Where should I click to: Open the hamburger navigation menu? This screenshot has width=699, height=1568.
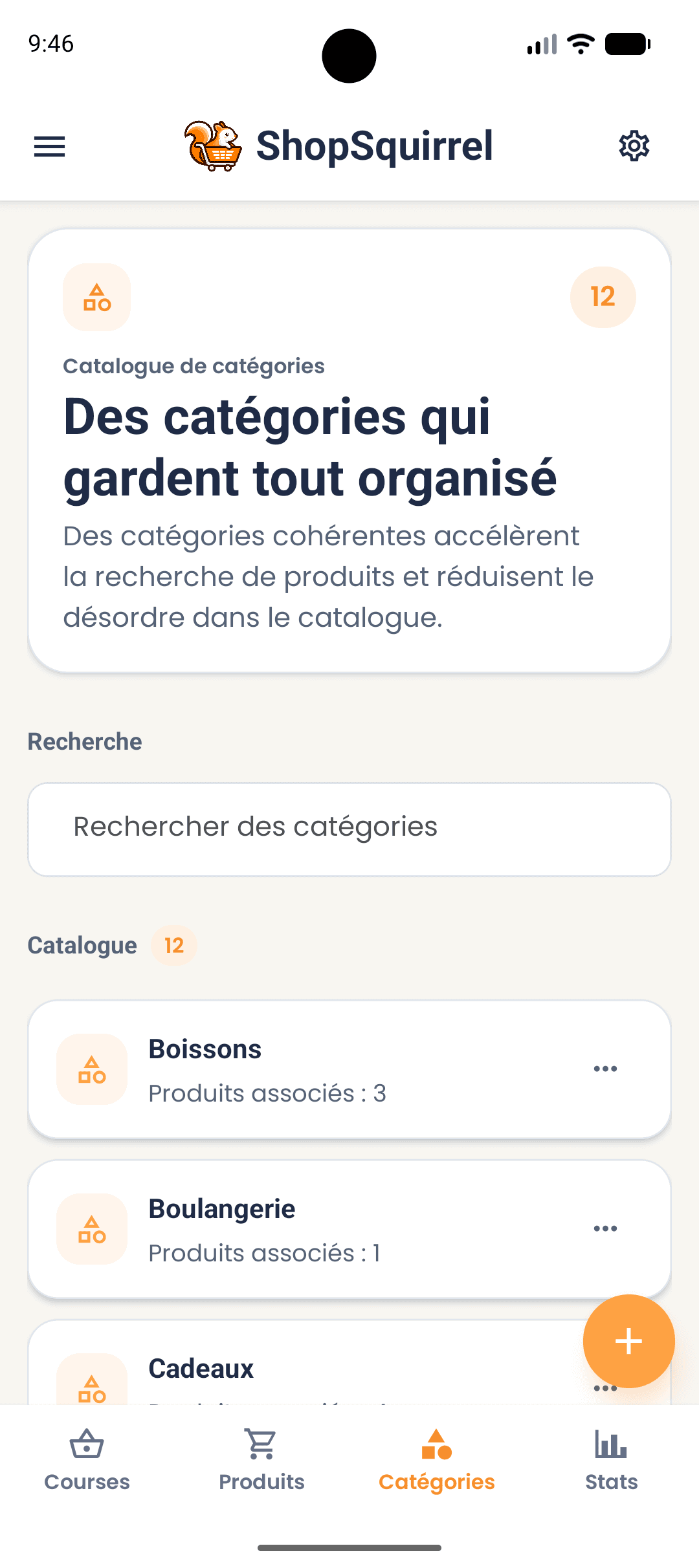tap(49, 146)
